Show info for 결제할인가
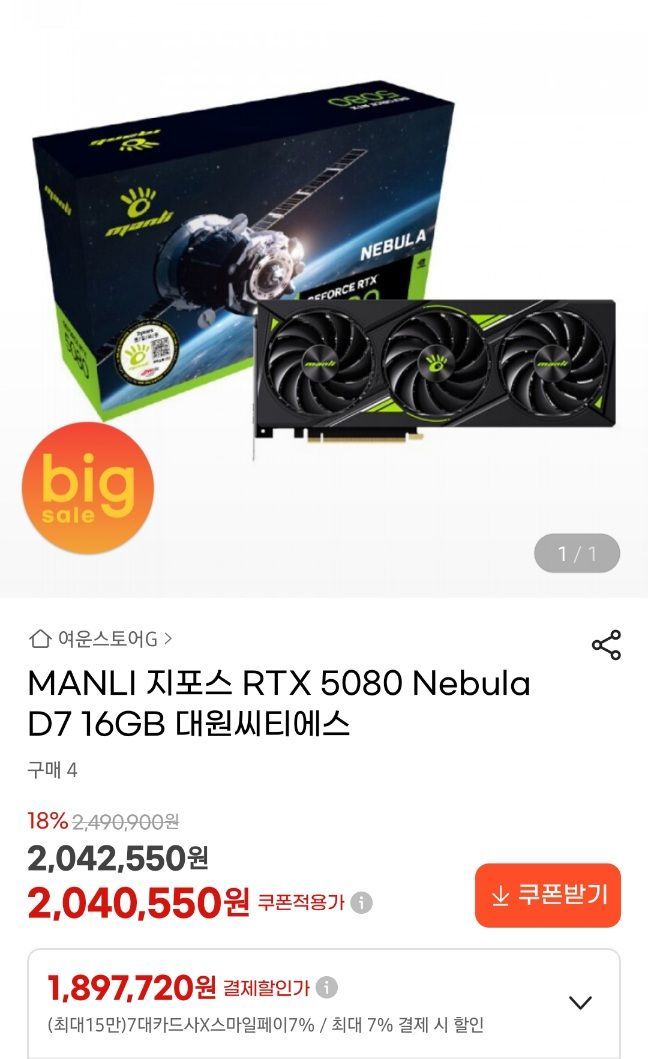 327,988
